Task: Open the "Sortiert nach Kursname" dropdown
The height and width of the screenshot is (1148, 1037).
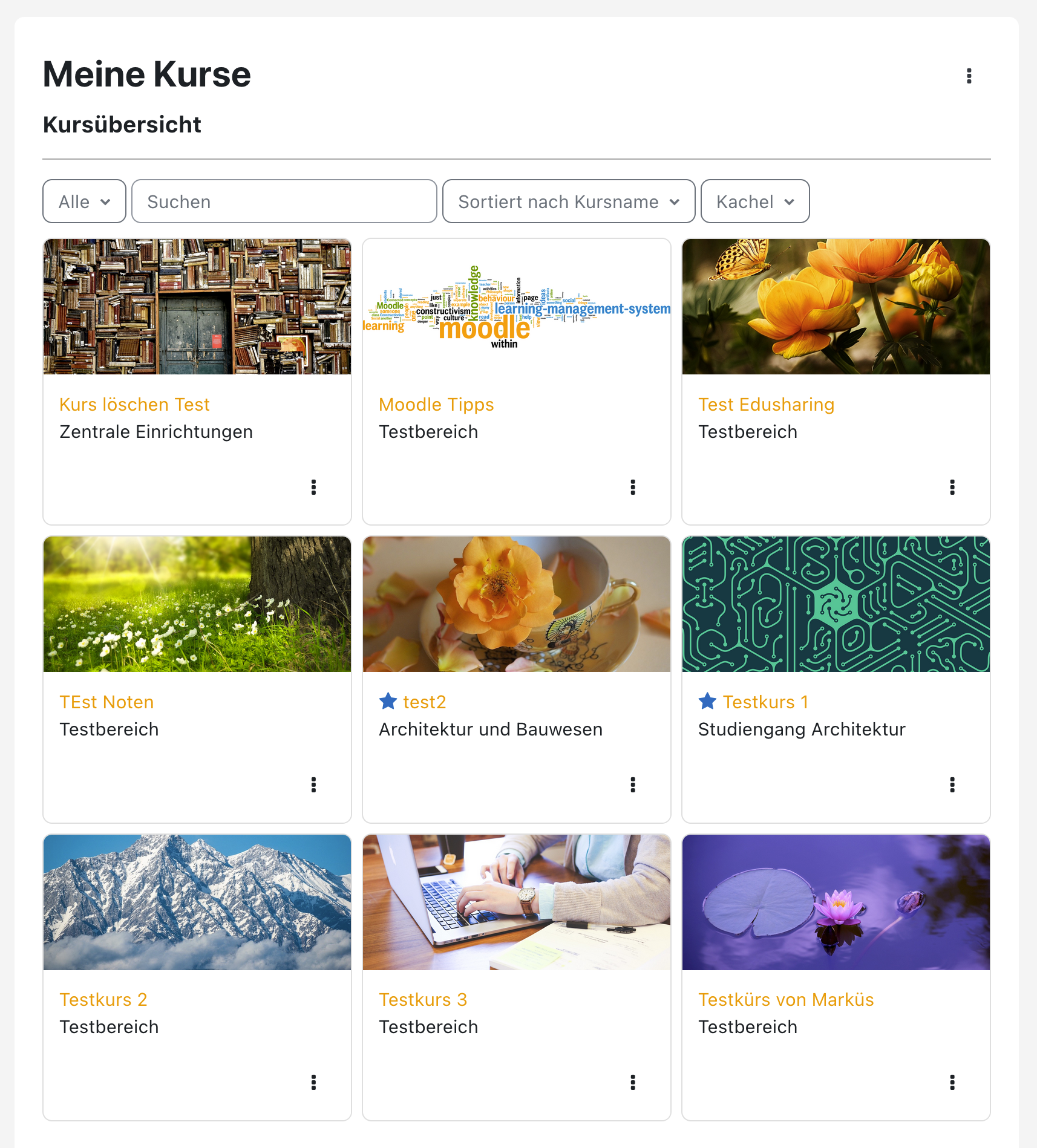Action: point(568,201)
